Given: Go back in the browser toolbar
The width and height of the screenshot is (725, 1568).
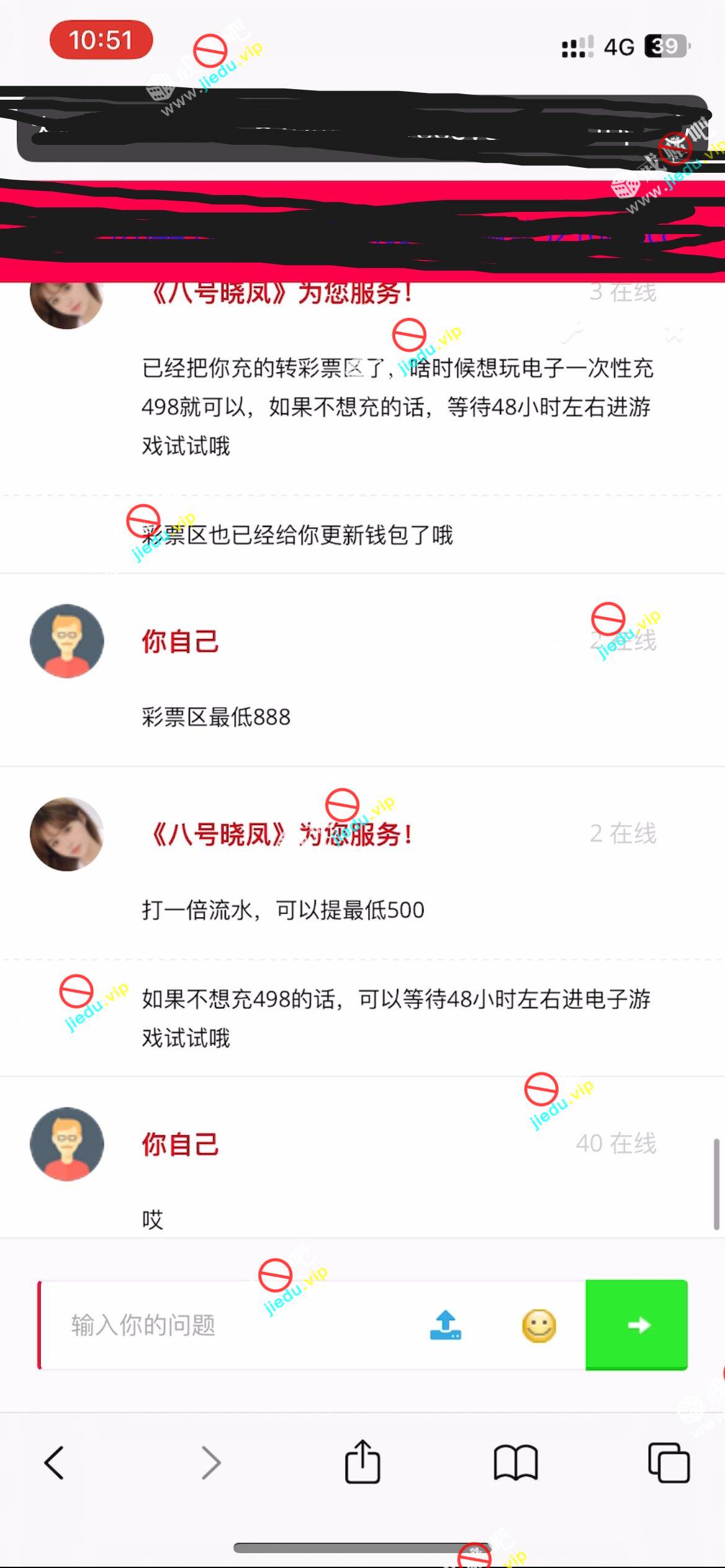Looking at the screenshot, I should click(x=55, y=1463).
